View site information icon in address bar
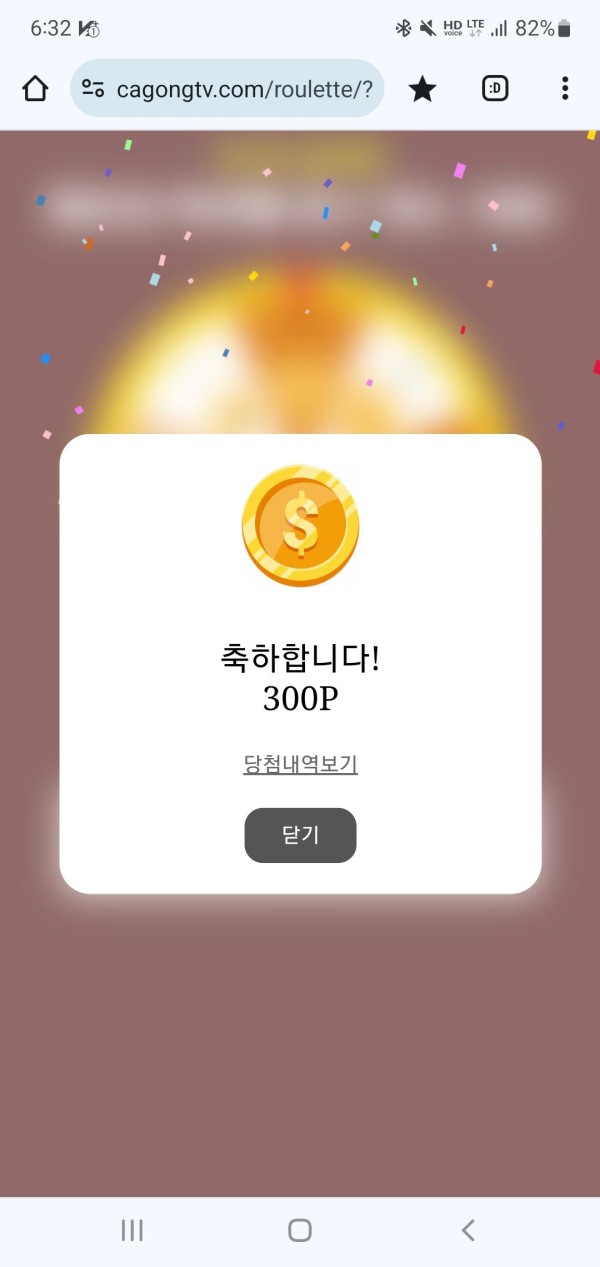Image resolution: width=600 pixels, height=1267 pixels. tap(93, 89)
